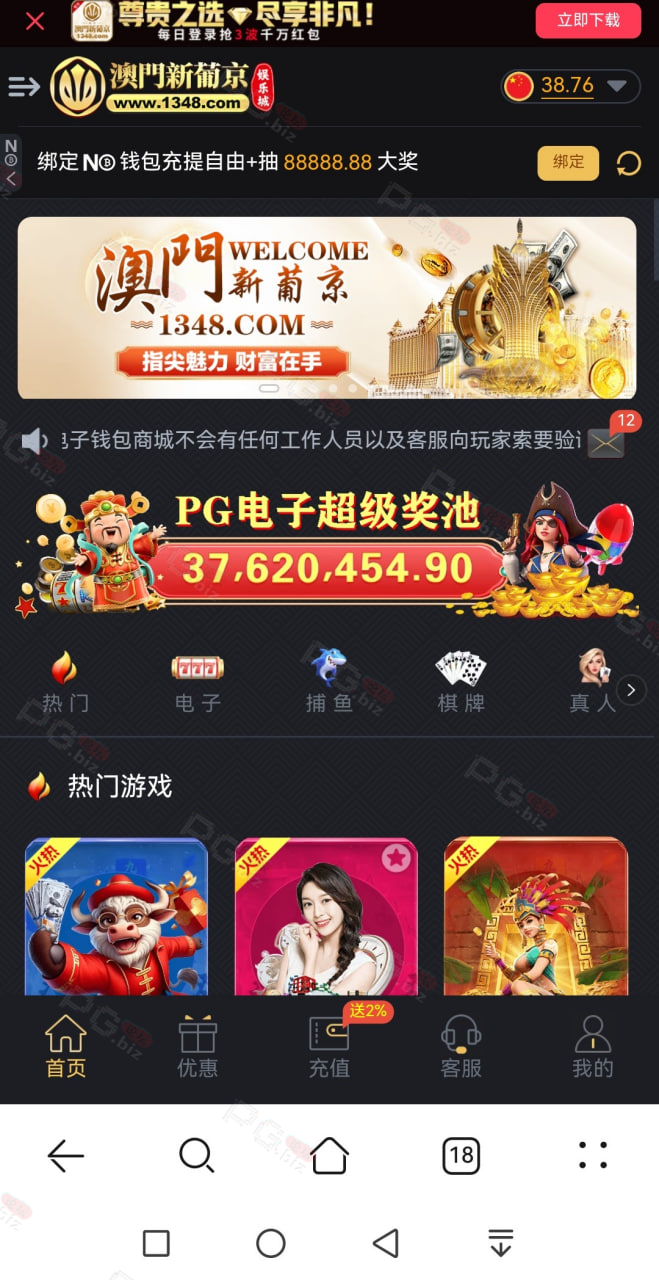The height and width of the screenshot is (1280, 659).
Task: Refresh the account balance
Action: point(628,163)
